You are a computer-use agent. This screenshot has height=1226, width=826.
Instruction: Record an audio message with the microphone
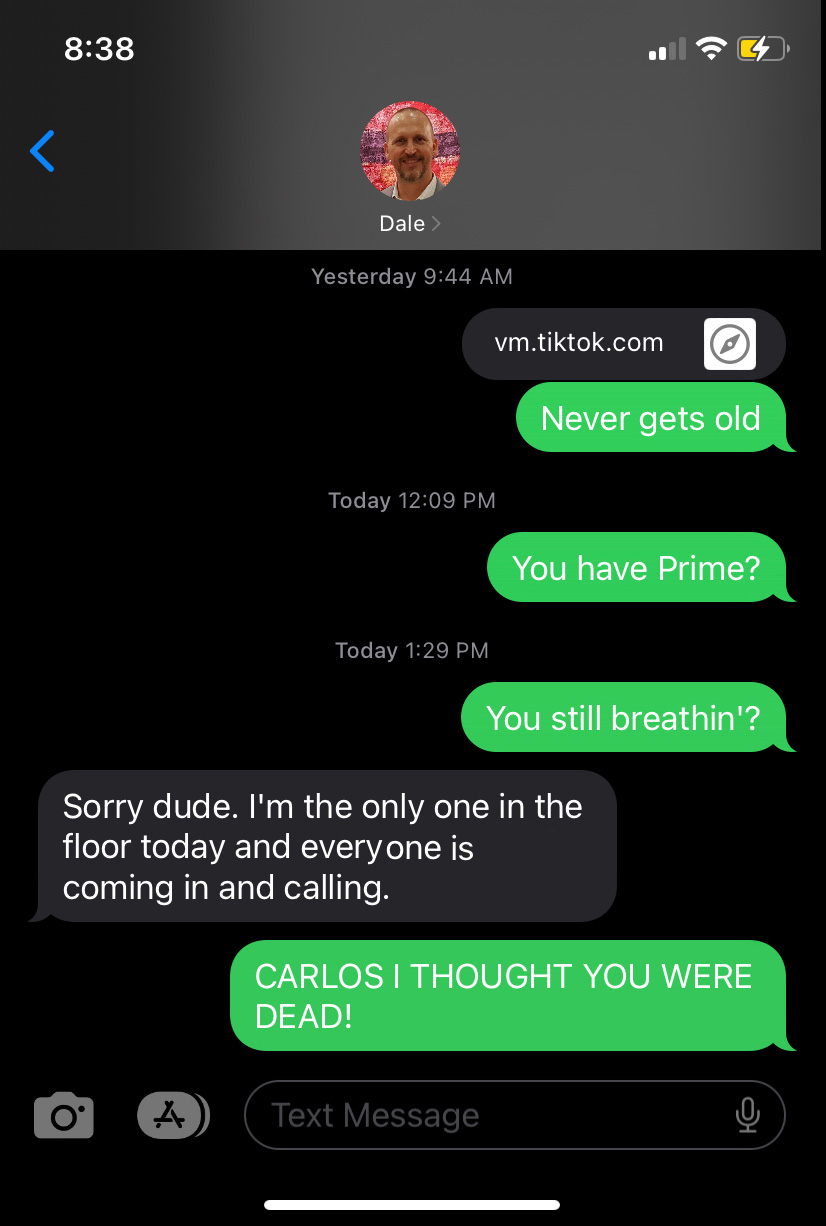tap(747, 1115)
